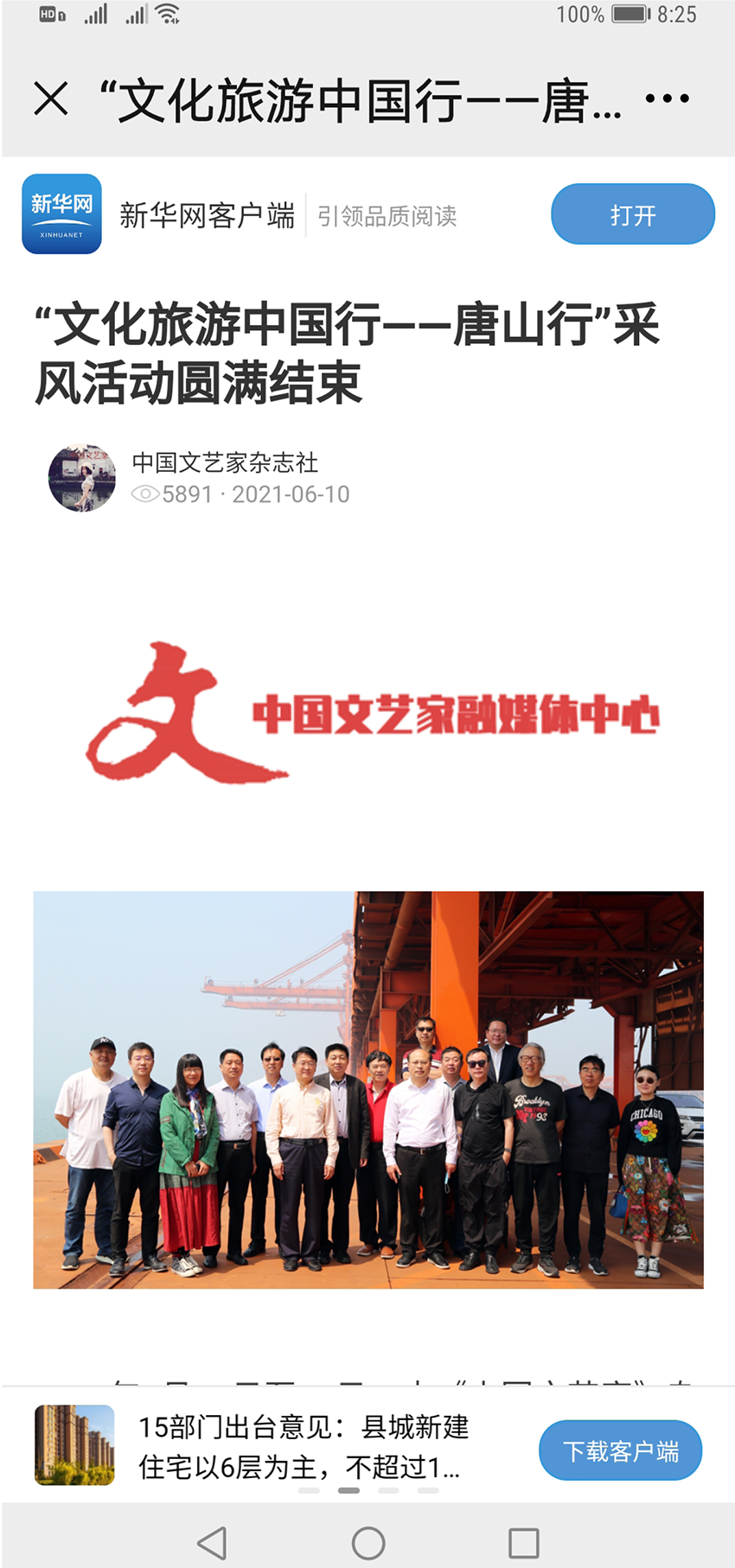Tap the blue 打开 button
Viewport: 735px width, 1568px height.
click(x=633, y=214)
